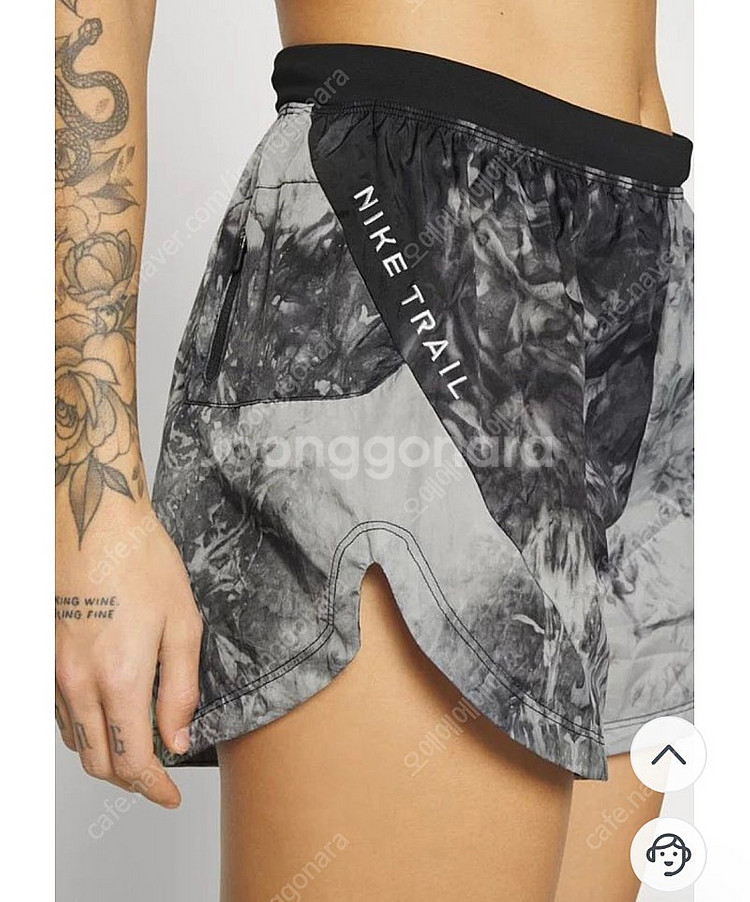
Task: Open the customer support chat icon
Action: tap(667, 853)
